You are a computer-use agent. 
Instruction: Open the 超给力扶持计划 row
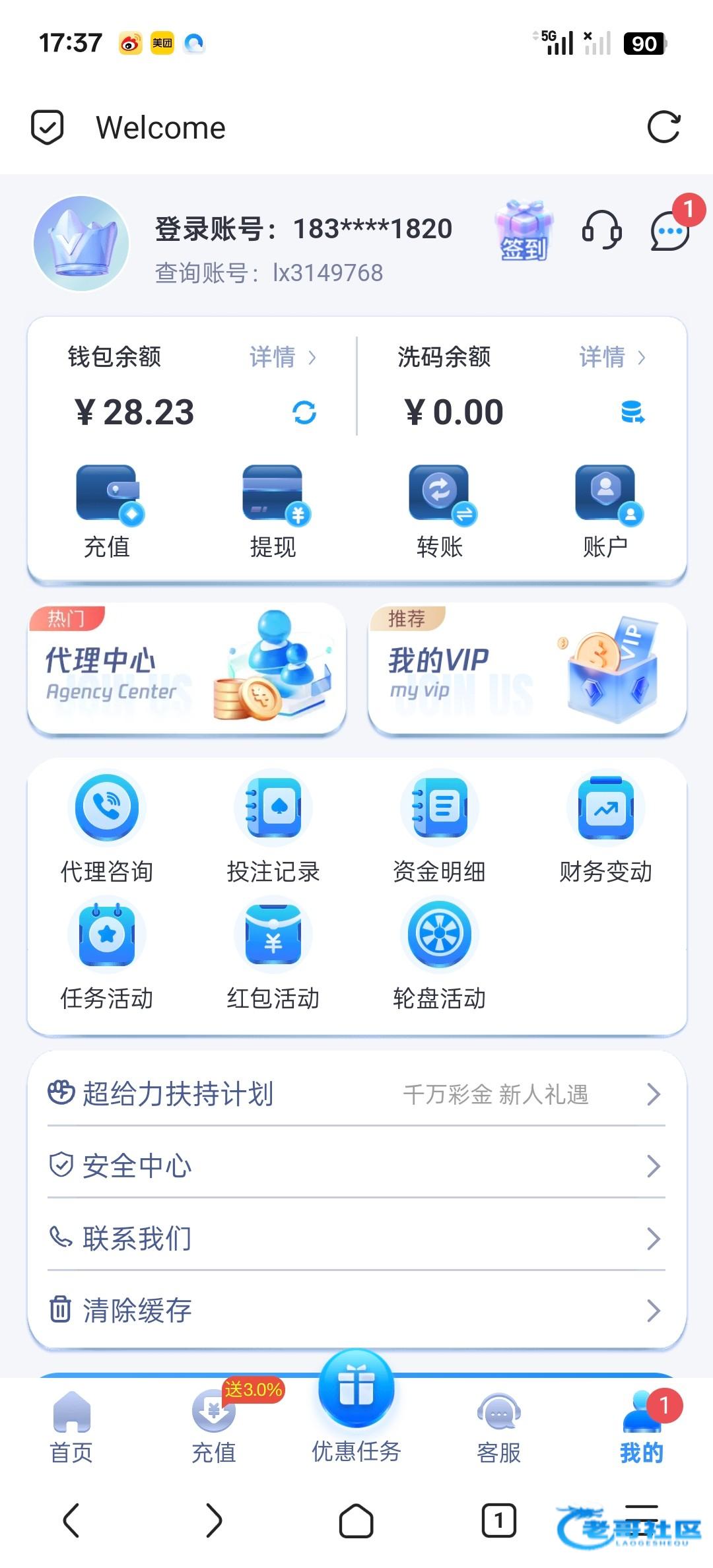(x=356, y=1094)
